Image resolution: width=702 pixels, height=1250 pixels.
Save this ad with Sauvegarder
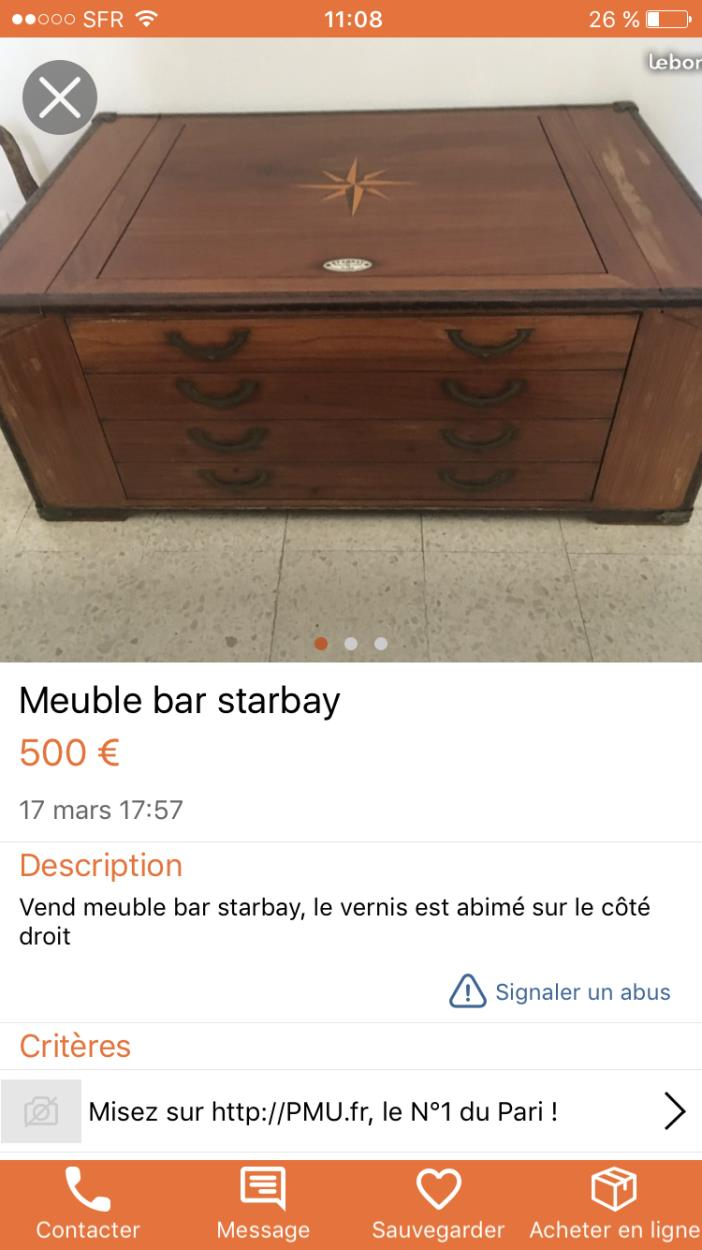438,1205
